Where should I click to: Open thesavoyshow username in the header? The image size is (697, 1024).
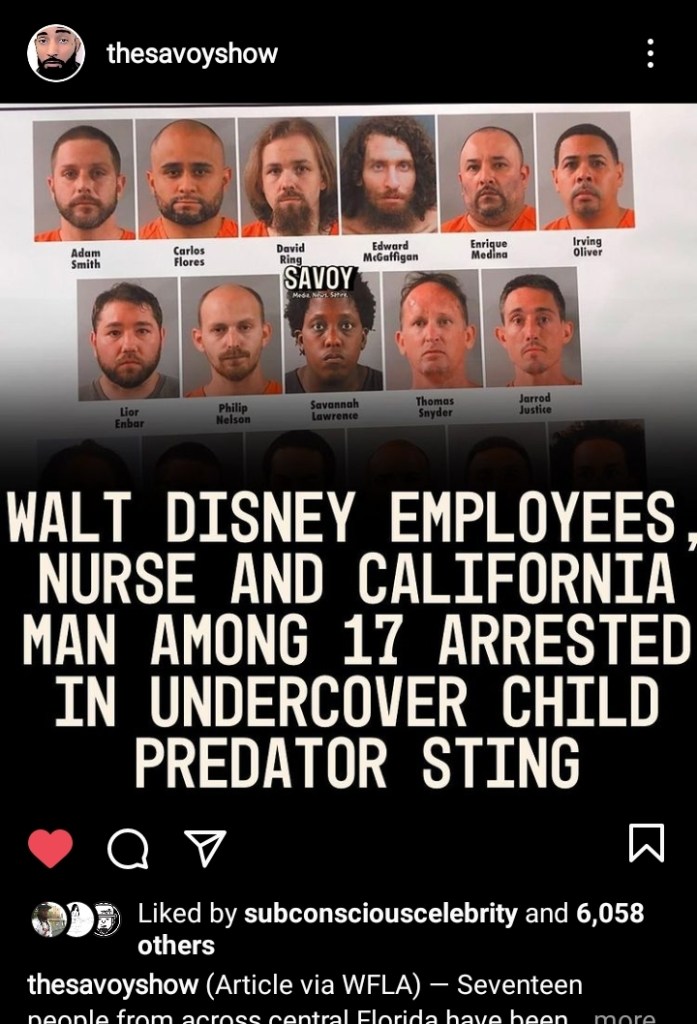(x=192, y=53)
